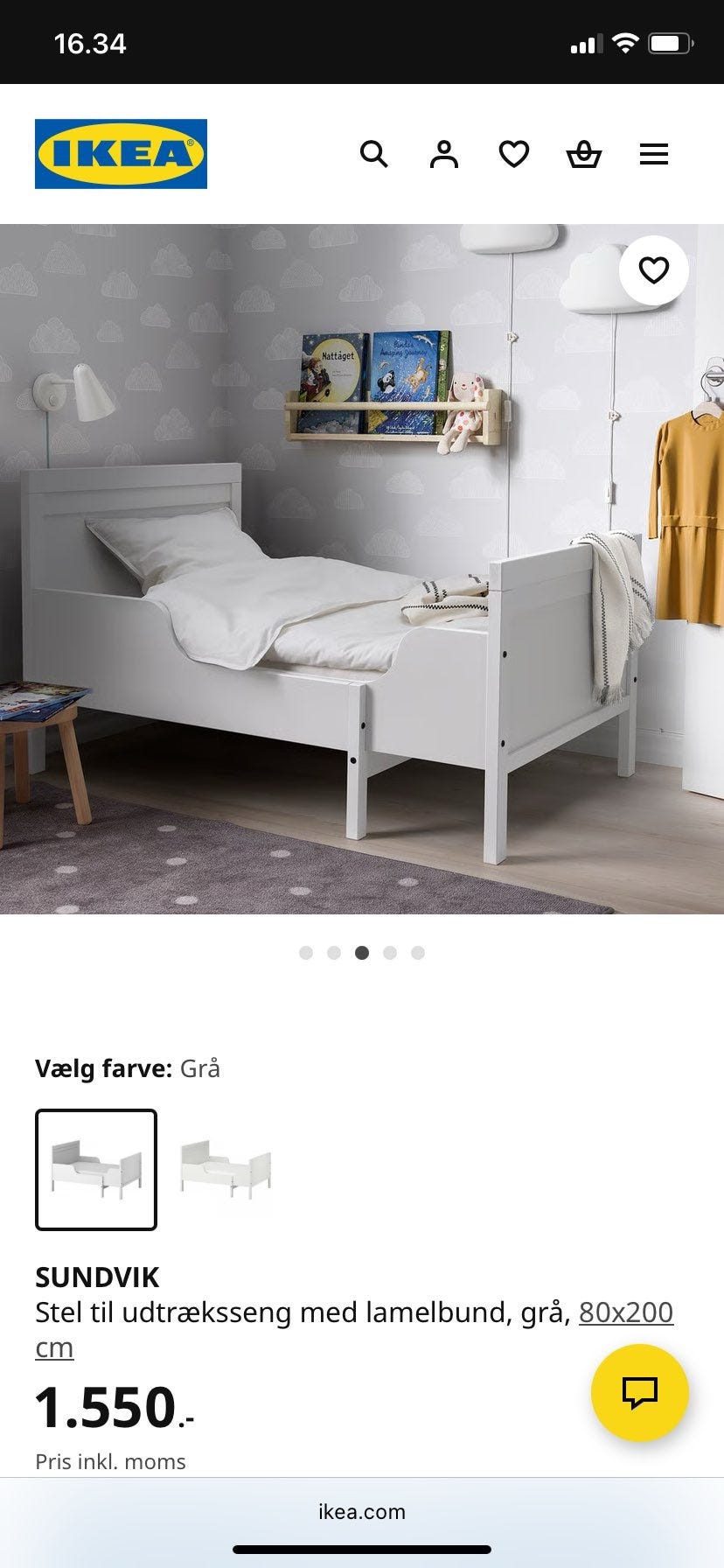Click the Pris inkl. moms text
Image resolution: width=724 pixels, height=1568 pixels.
click(x=110, y=1460)
